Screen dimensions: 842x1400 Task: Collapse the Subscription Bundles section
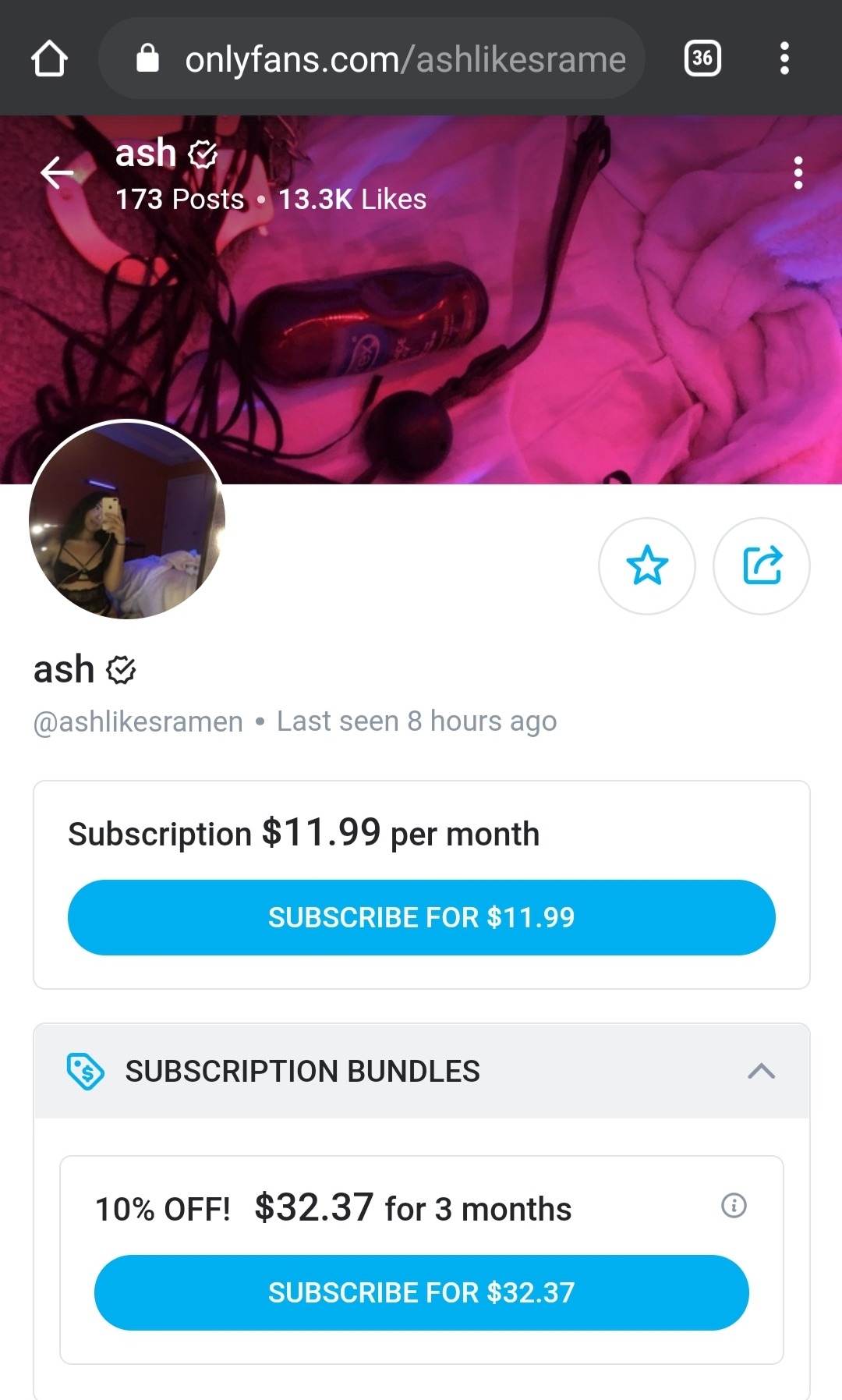click(761, 1071)
